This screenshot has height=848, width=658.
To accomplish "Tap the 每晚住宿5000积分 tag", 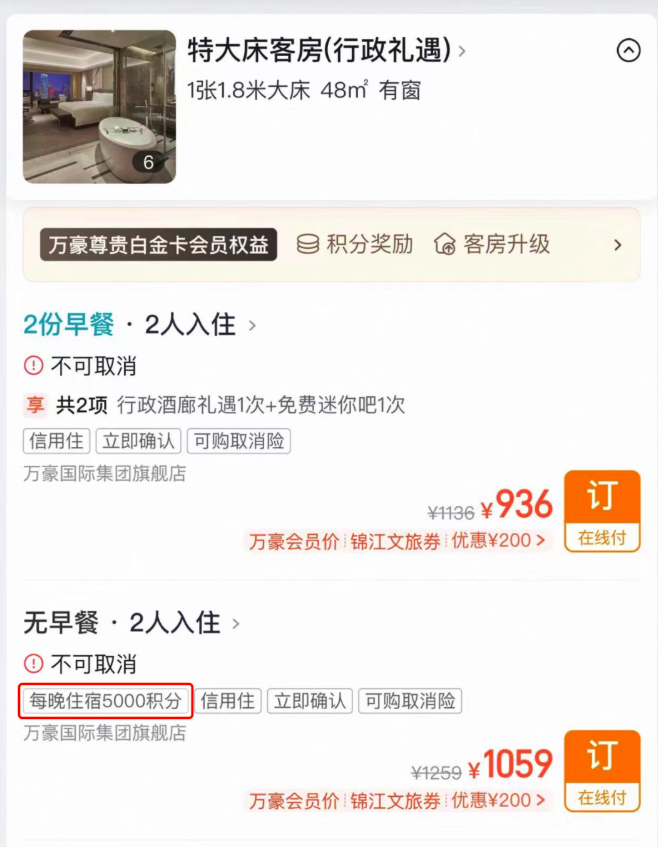I will [106, 701].
